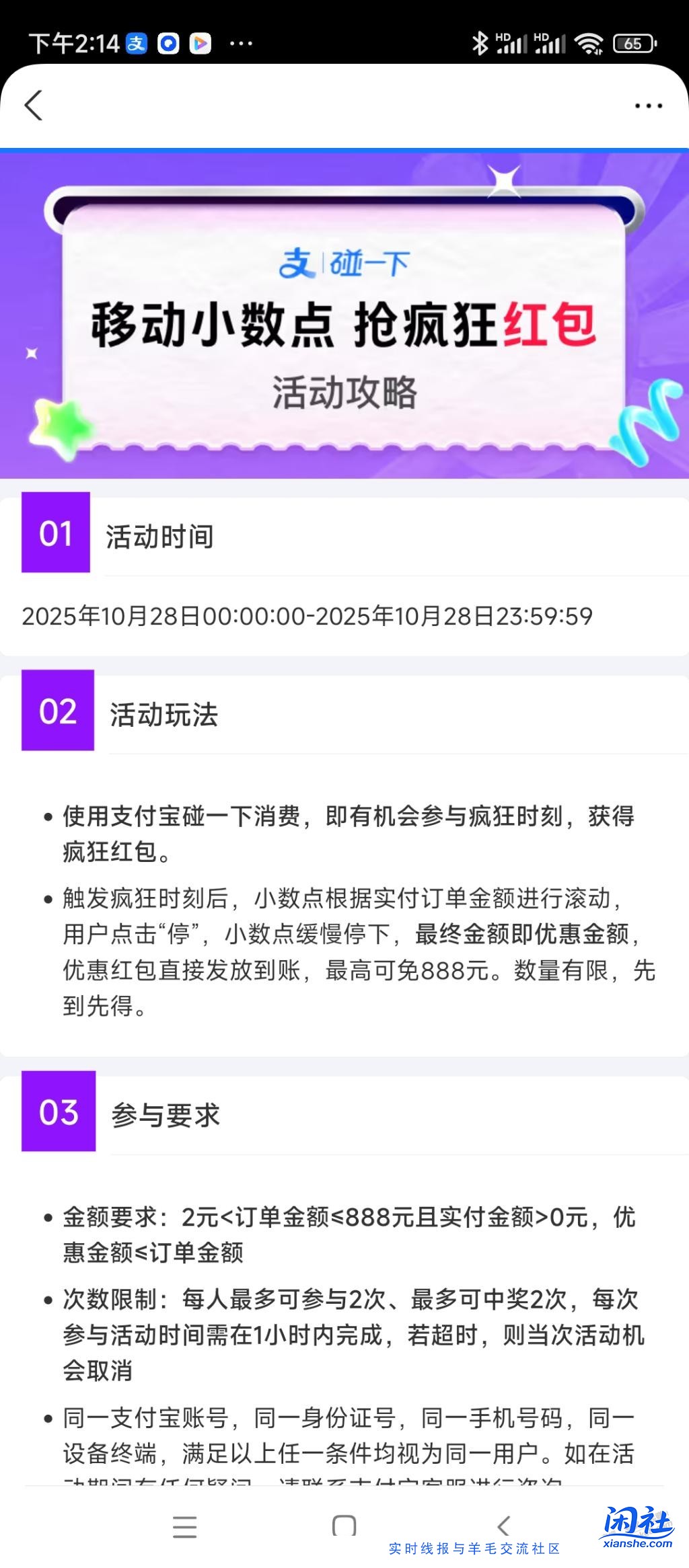Tap the clock showing 下午2:14
689x1568 pixels.
coord(74,42)
